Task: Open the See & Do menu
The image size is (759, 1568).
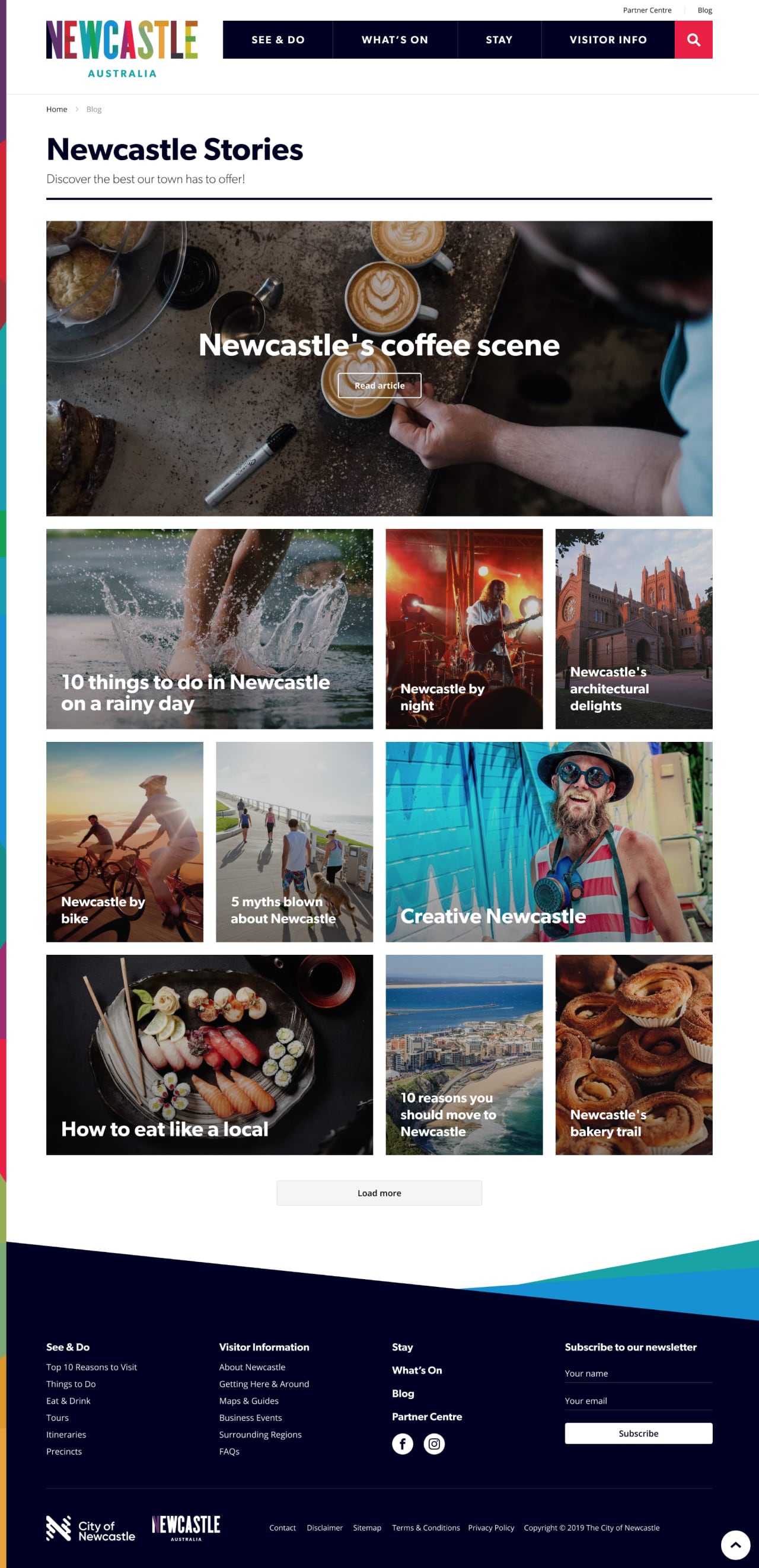Action: tap(278, 40)
